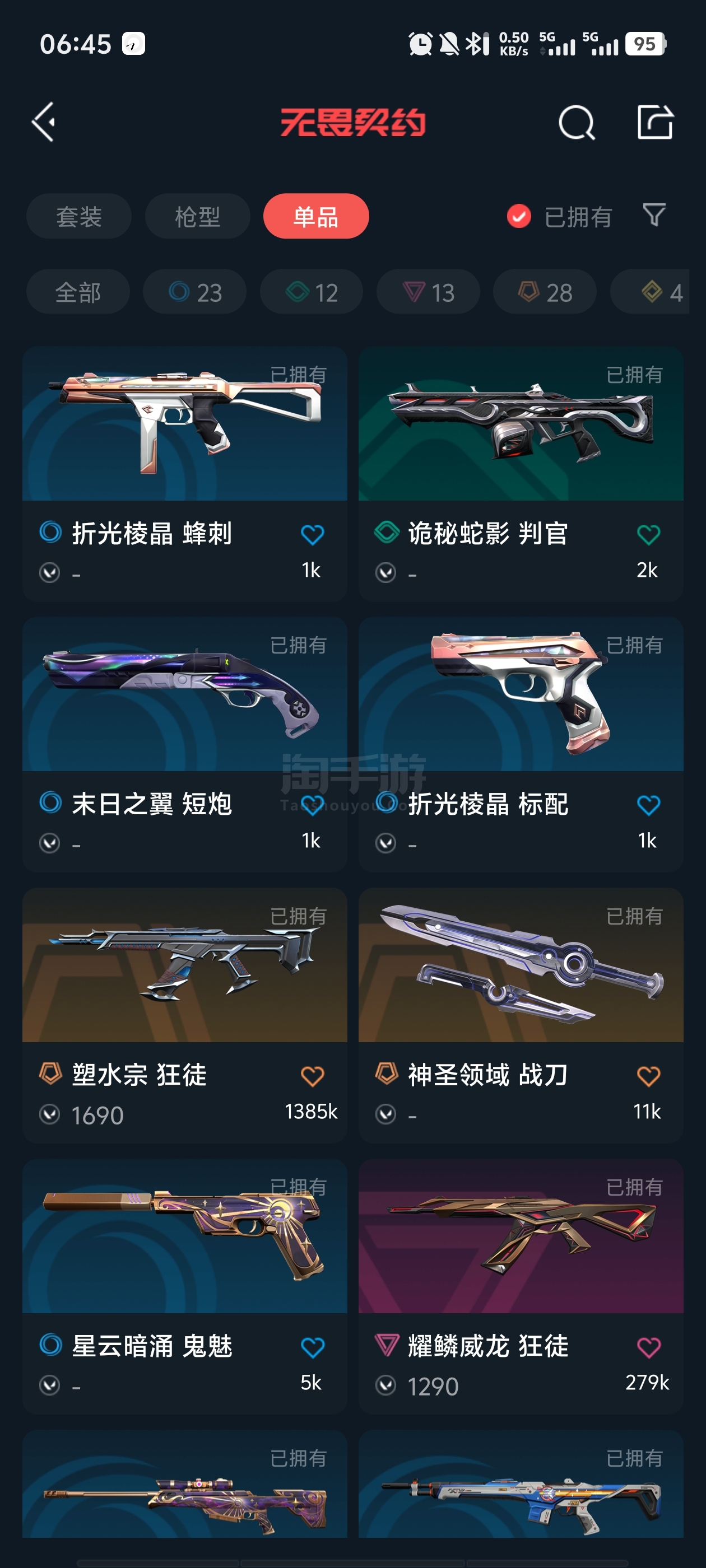Open the 诡秘蛇影 判官 skin card
706x1568 pixels.
point(521,474)
